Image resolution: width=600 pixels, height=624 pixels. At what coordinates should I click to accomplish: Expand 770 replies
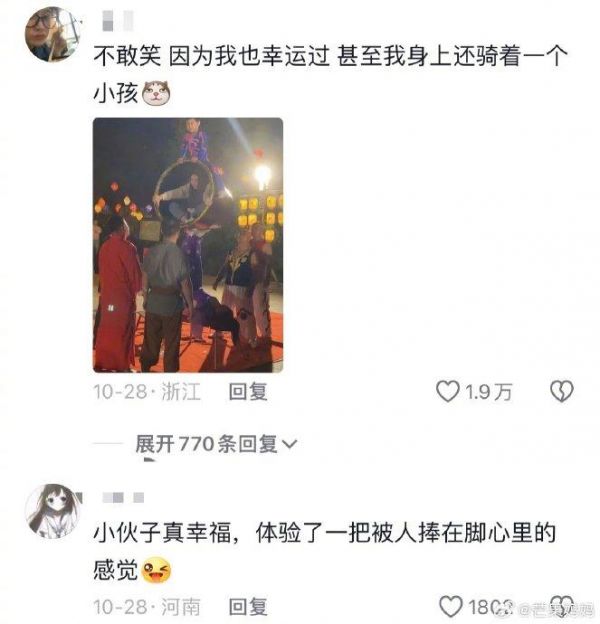(216, 444)
